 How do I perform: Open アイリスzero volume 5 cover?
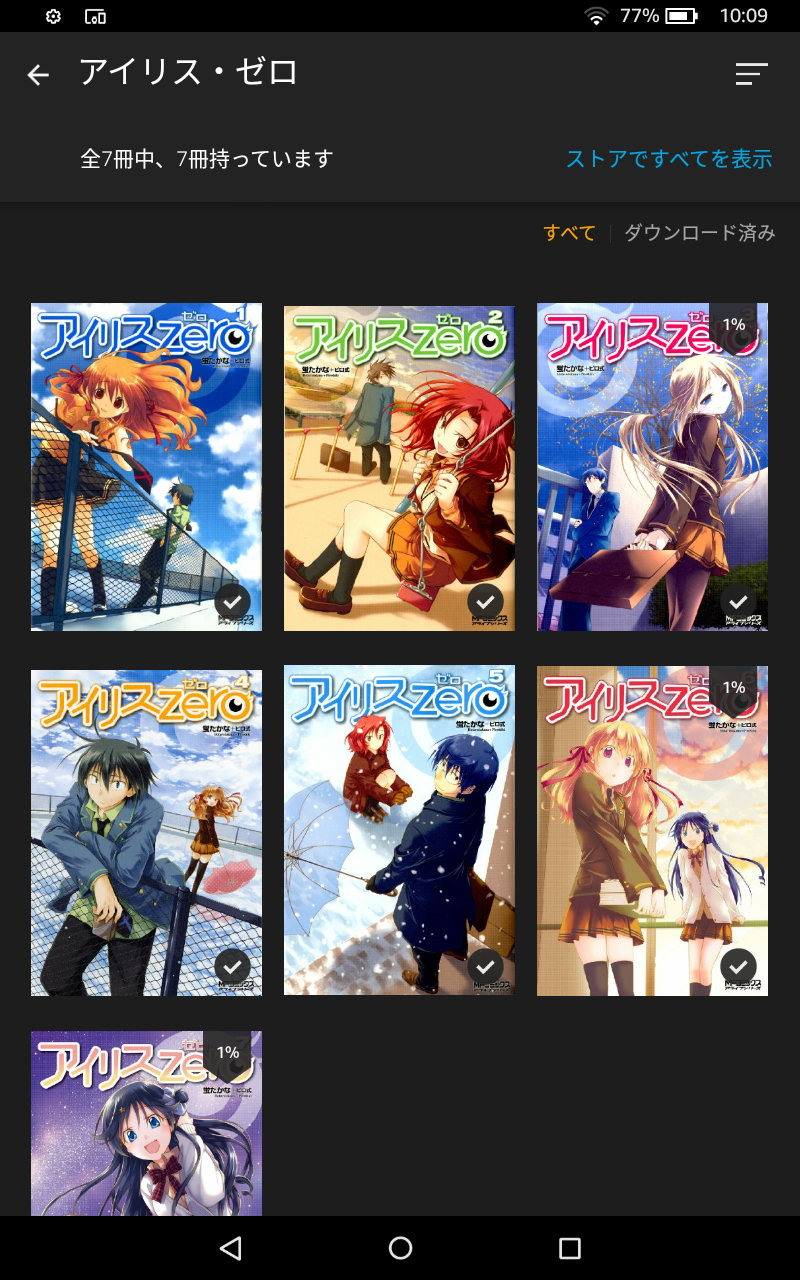tap(399, 830)
